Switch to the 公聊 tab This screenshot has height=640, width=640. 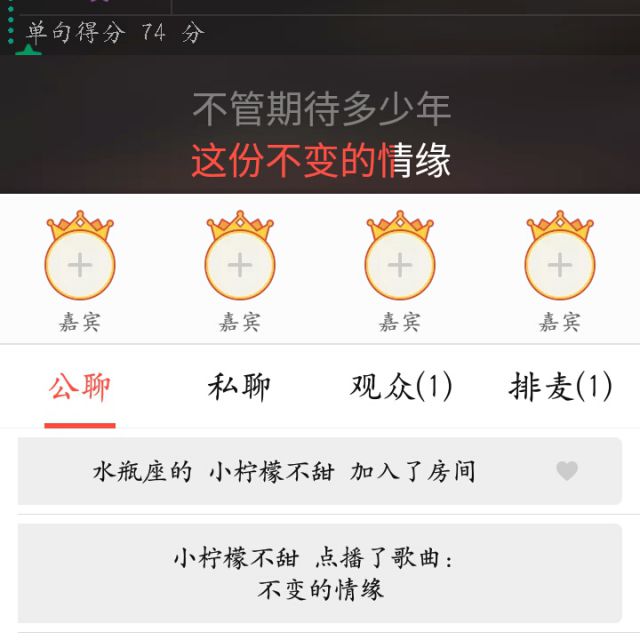tap(80, 387)
